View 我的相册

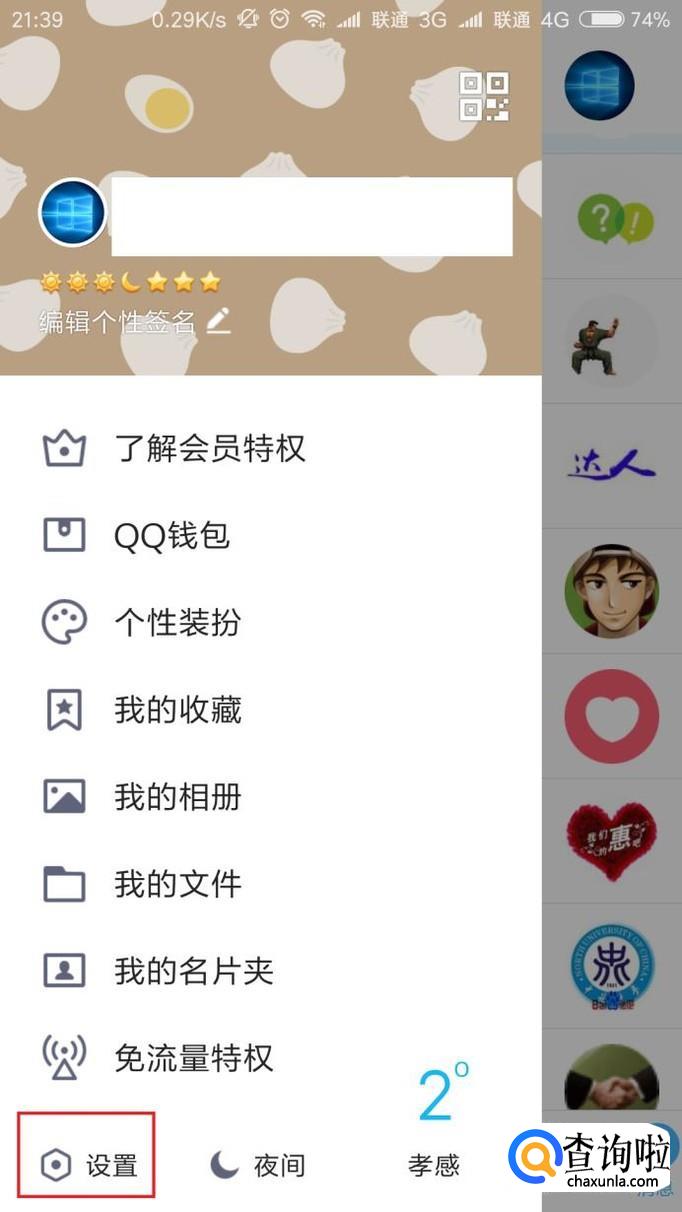[x=271, y=797]
